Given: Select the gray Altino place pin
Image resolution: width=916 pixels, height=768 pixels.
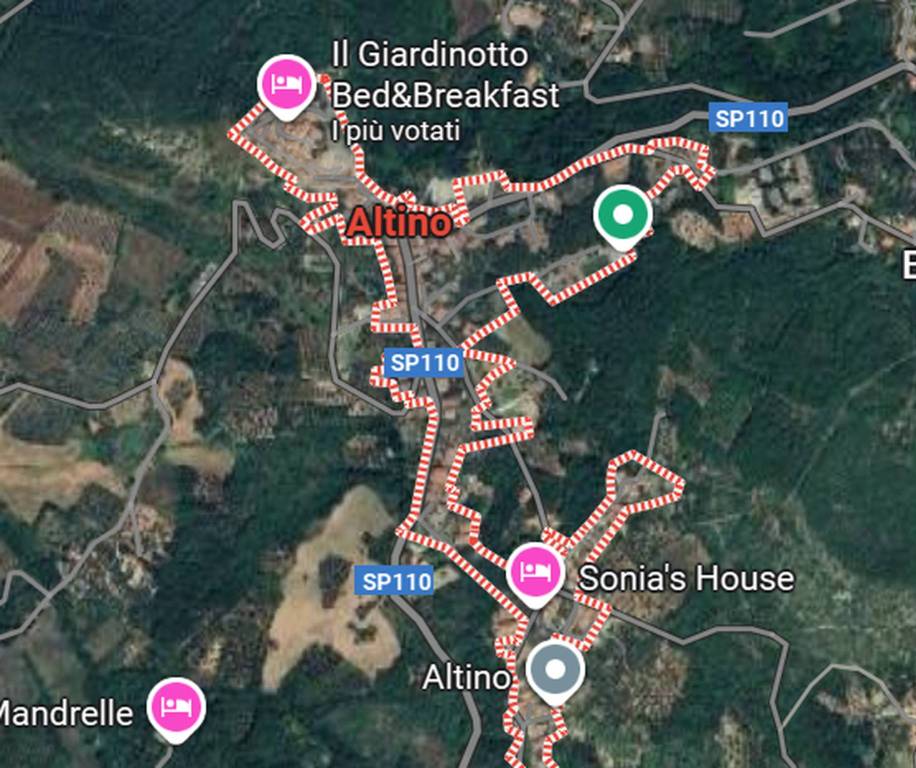Looking at the screenshot, I should [556, 671].
